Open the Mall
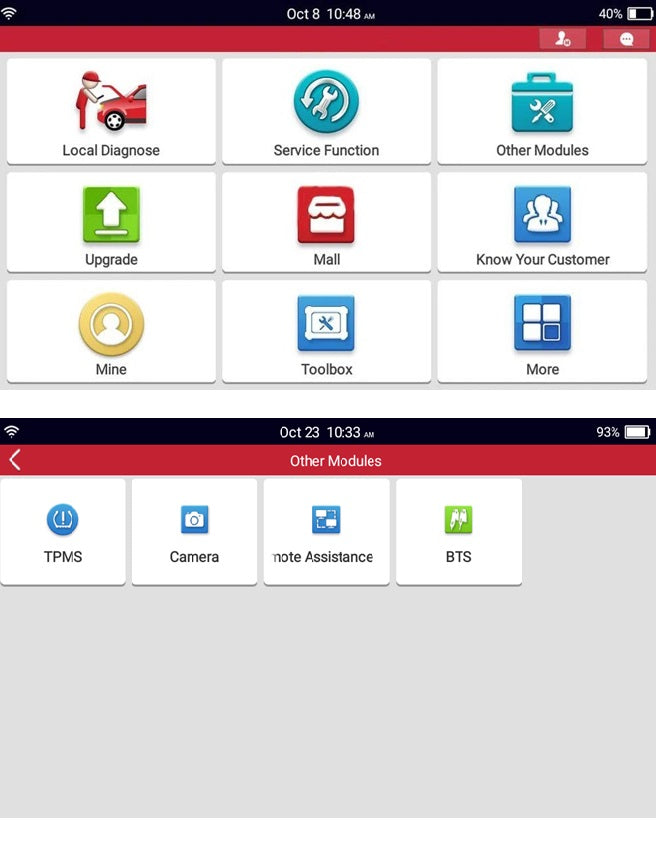This screenshot has width=656, height=846. (326, 222)
